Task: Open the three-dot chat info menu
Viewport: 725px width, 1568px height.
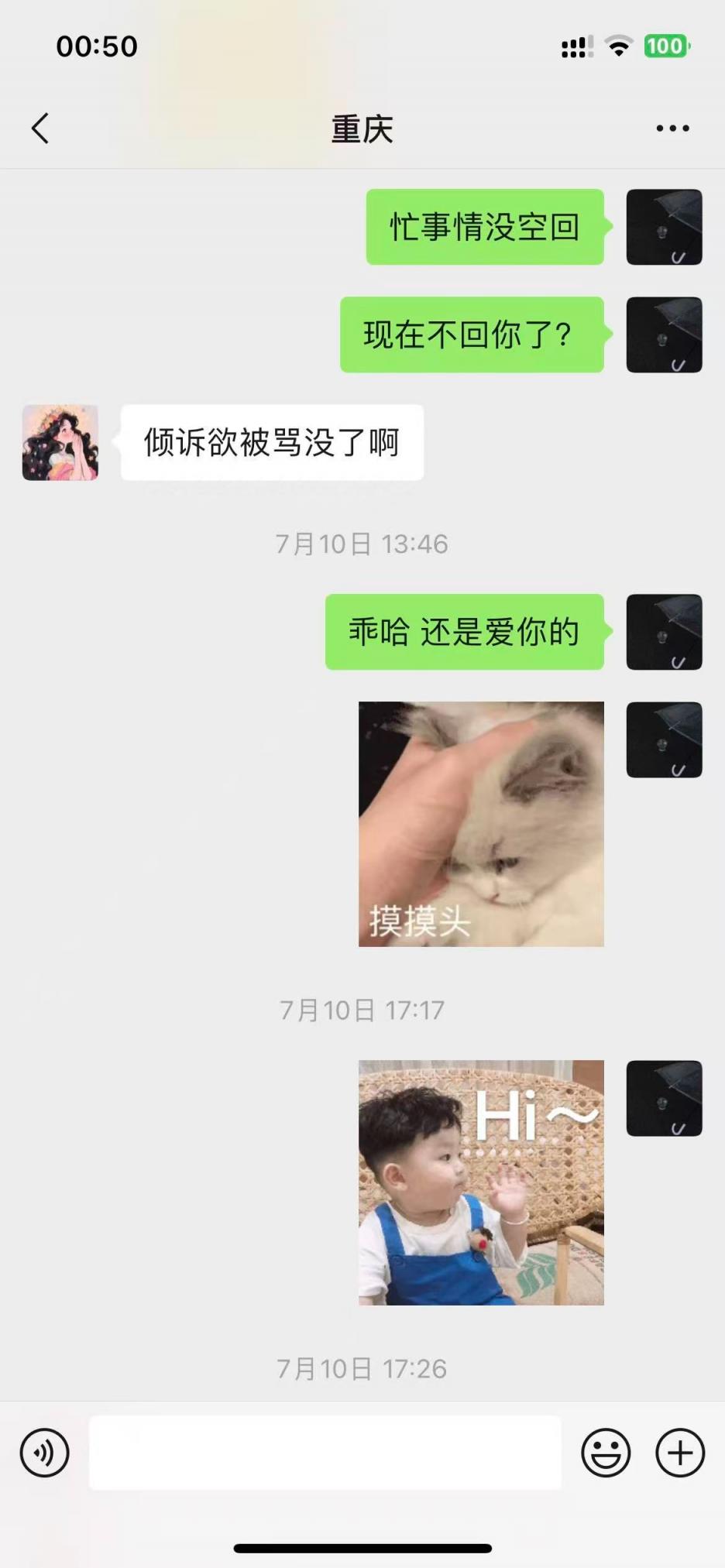Action: point(672,129)
